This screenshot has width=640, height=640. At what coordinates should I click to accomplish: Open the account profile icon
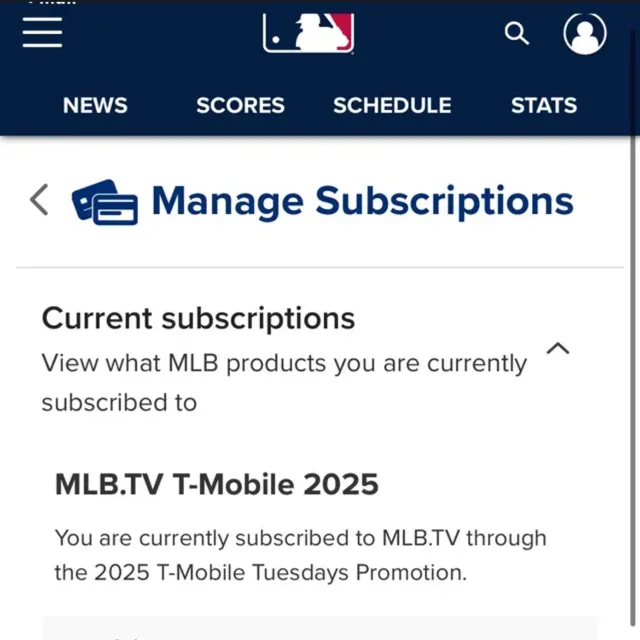tap(585, 34)
